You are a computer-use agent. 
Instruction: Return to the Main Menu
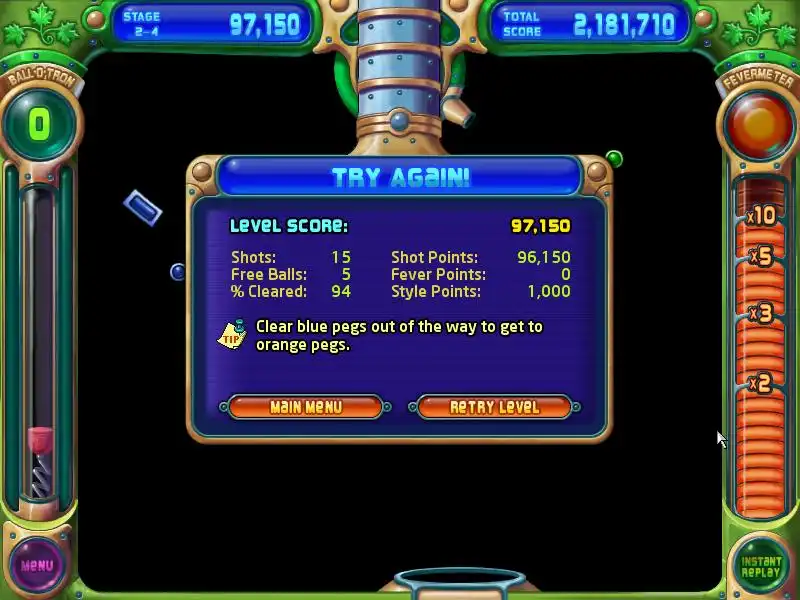306,407
